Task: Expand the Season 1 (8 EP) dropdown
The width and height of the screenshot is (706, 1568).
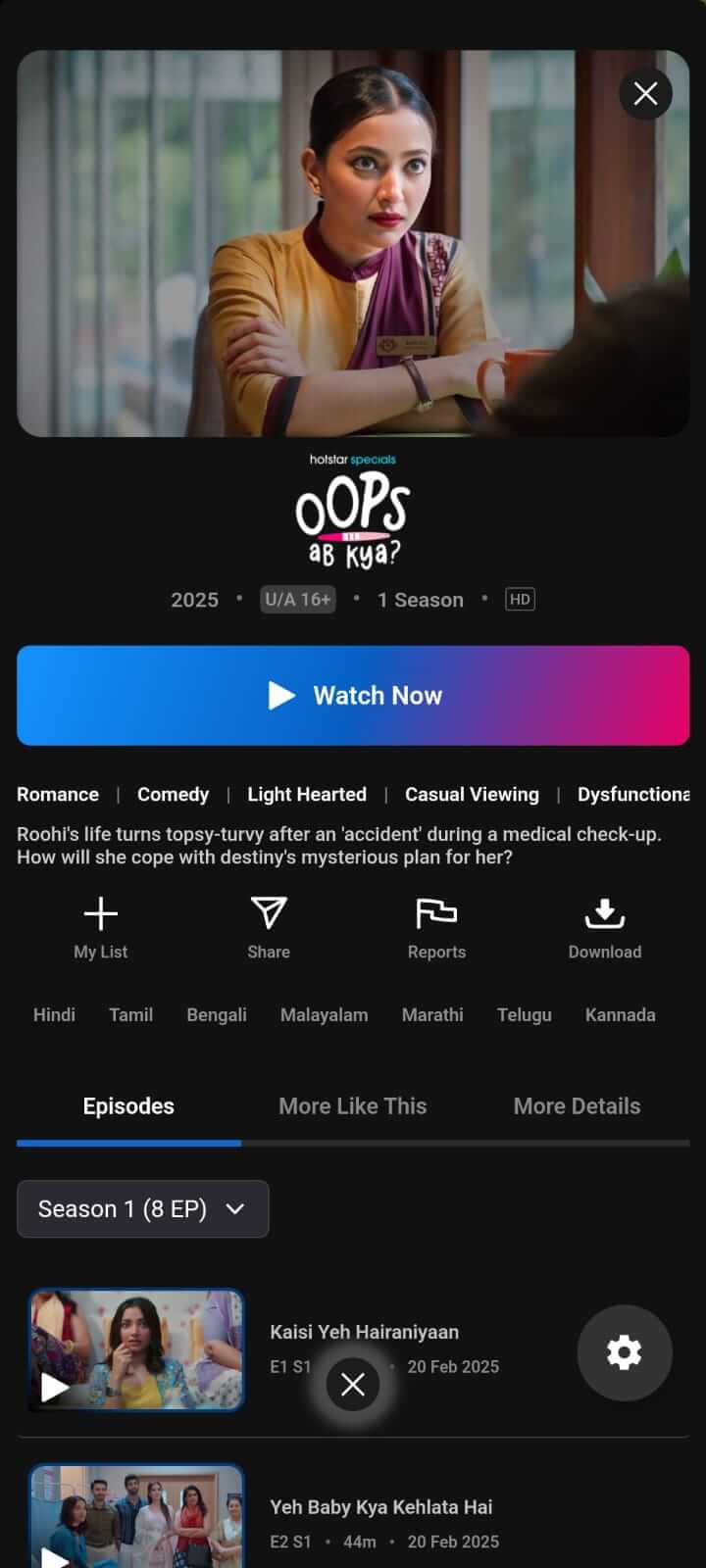Action: [x=143, y=1209]
